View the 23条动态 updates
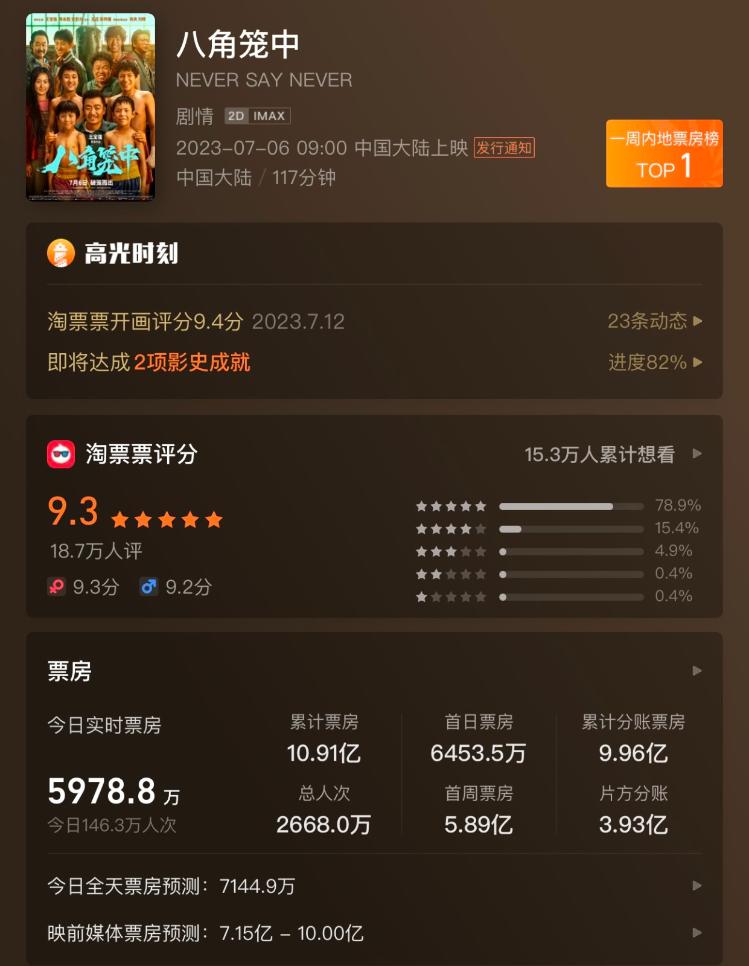The height and width of the screenshot is (966, 749). click(x=655, y=321)
